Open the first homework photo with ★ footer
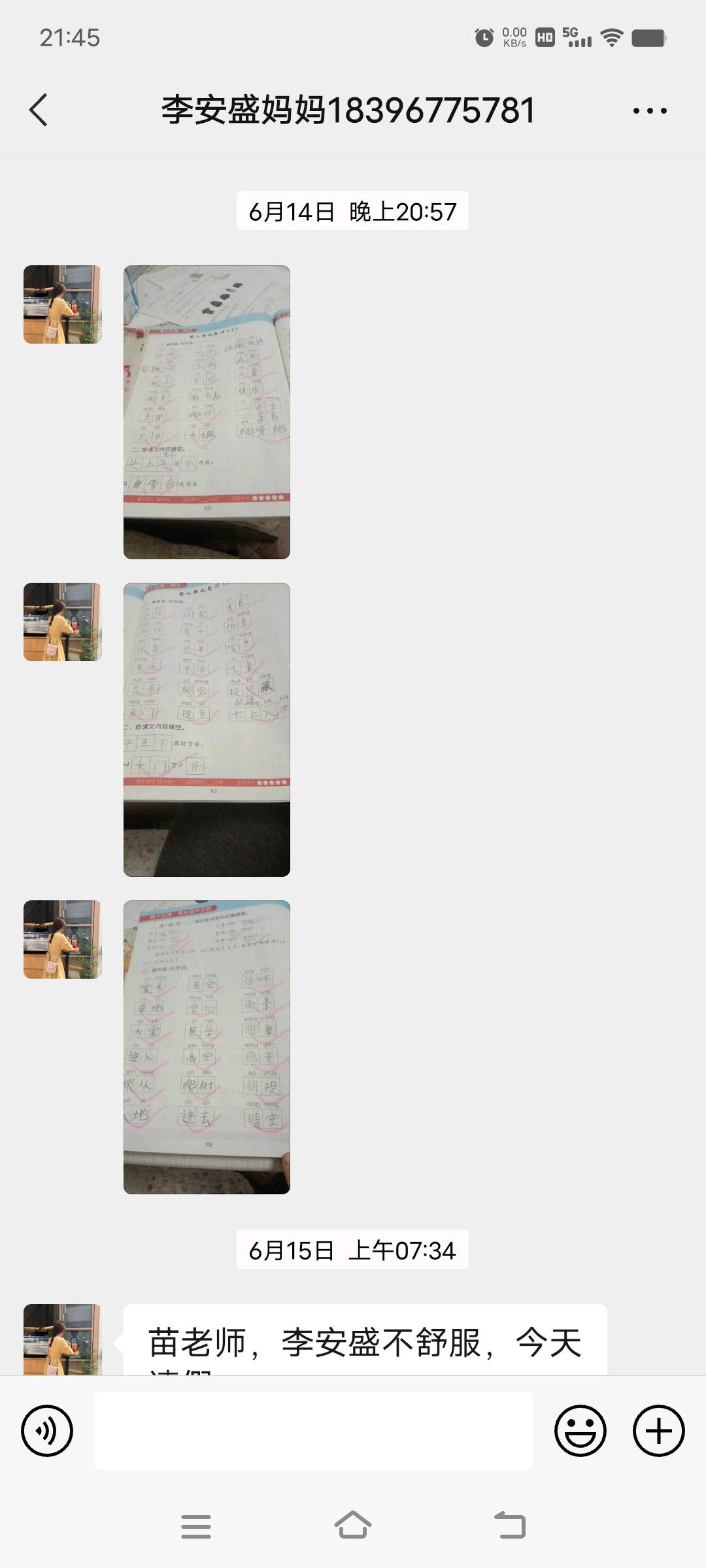Screen dimensions: 706x1568 pos(207,412)
